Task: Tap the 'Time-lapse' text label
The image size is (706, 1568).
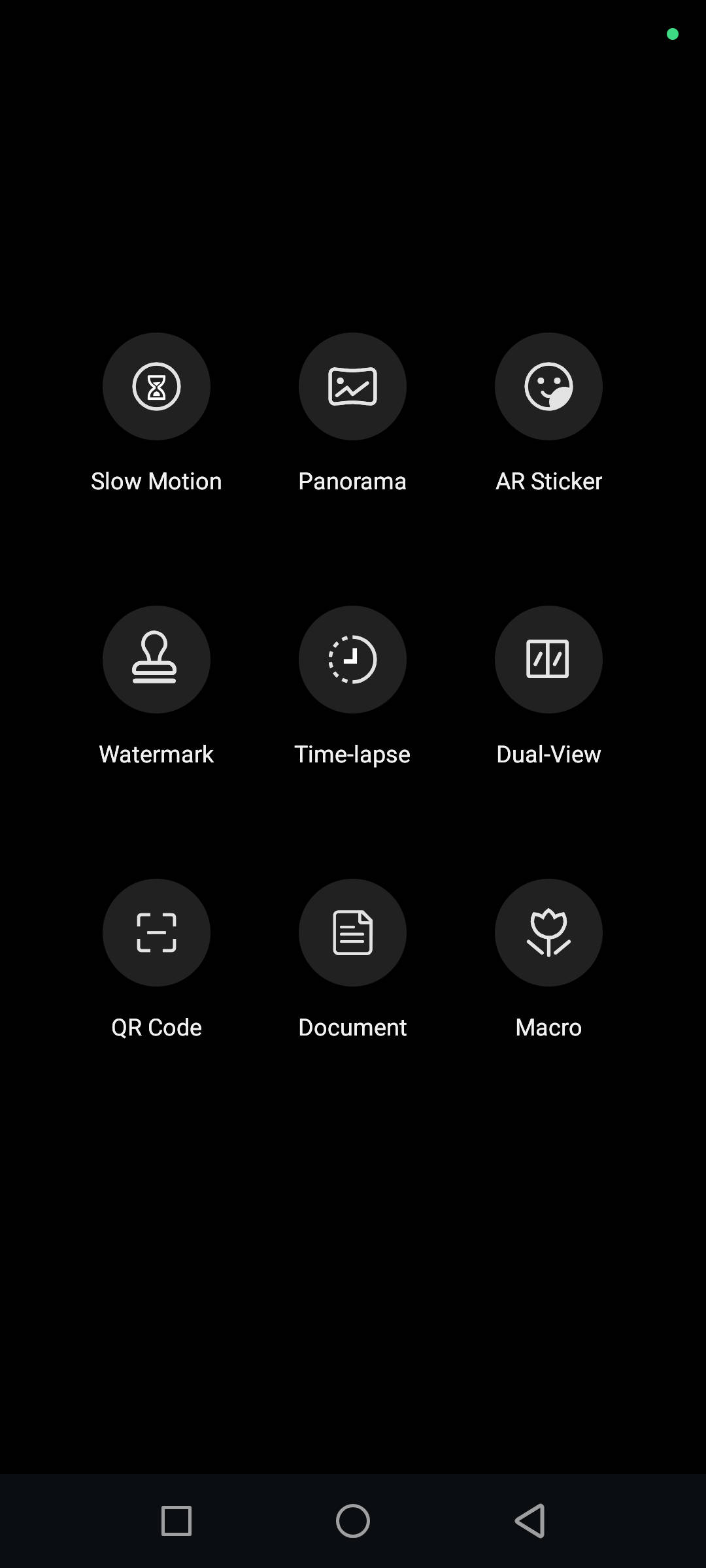Action: click(352, 754)
